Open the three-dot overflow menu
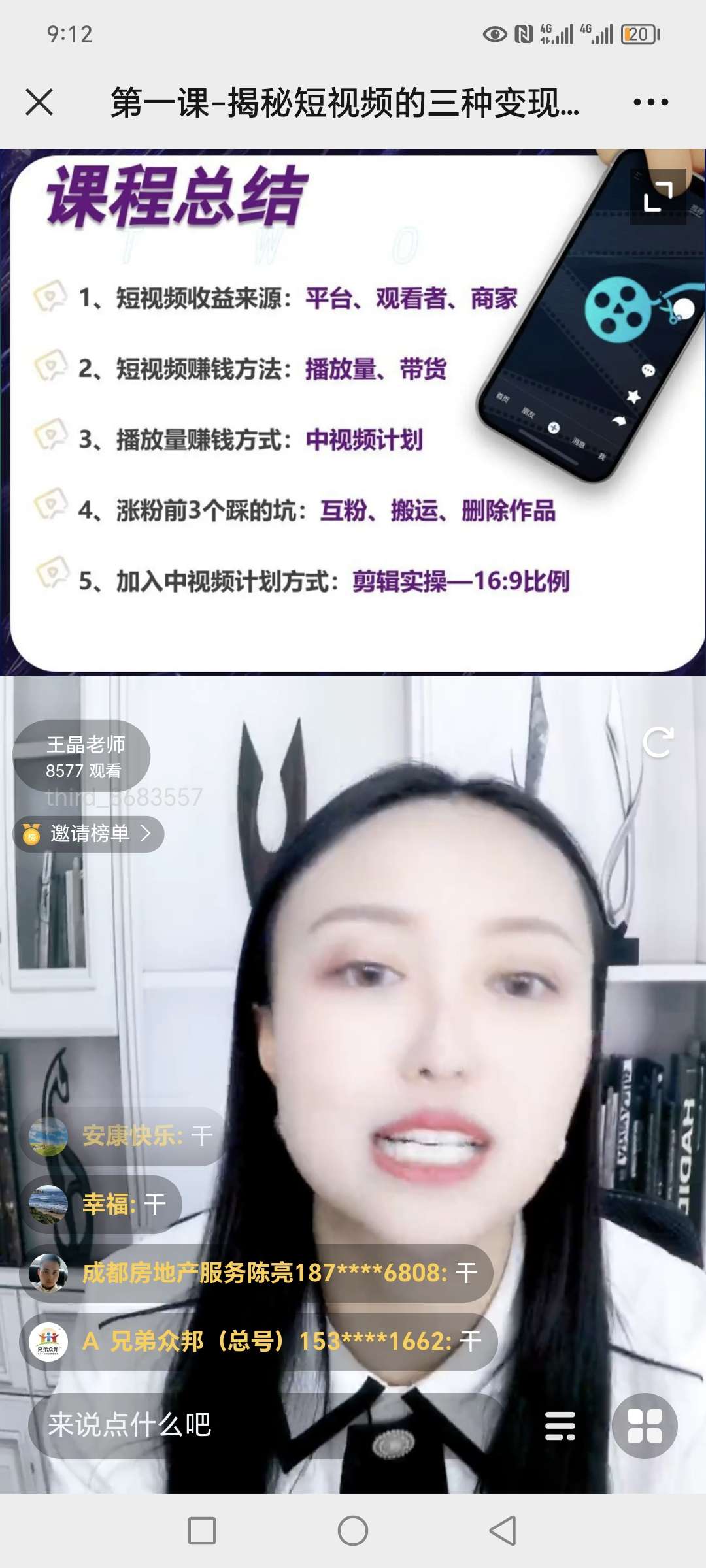 (x=650, y=103)
